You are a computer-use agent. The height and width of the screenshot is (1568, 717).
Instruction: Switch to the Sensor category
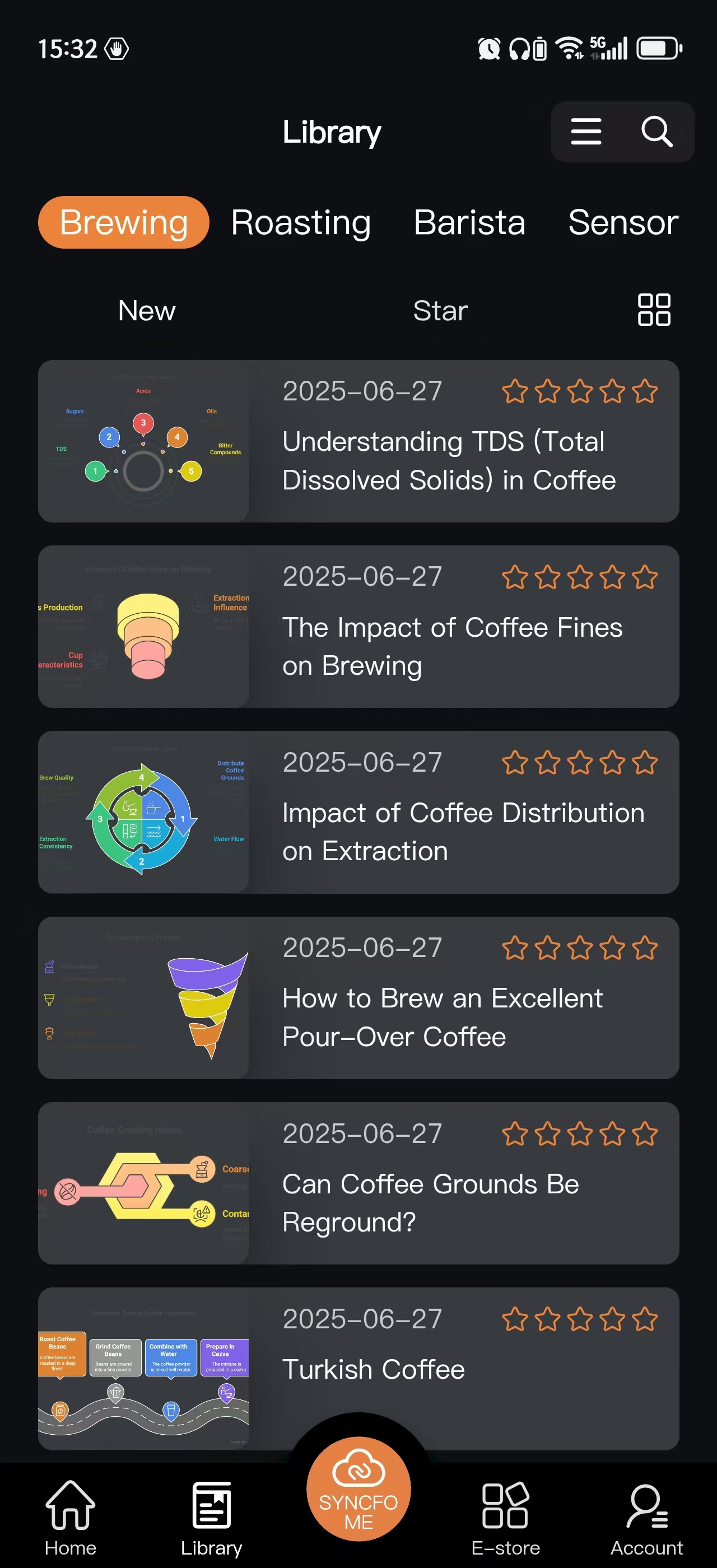[x=623, y=222]
